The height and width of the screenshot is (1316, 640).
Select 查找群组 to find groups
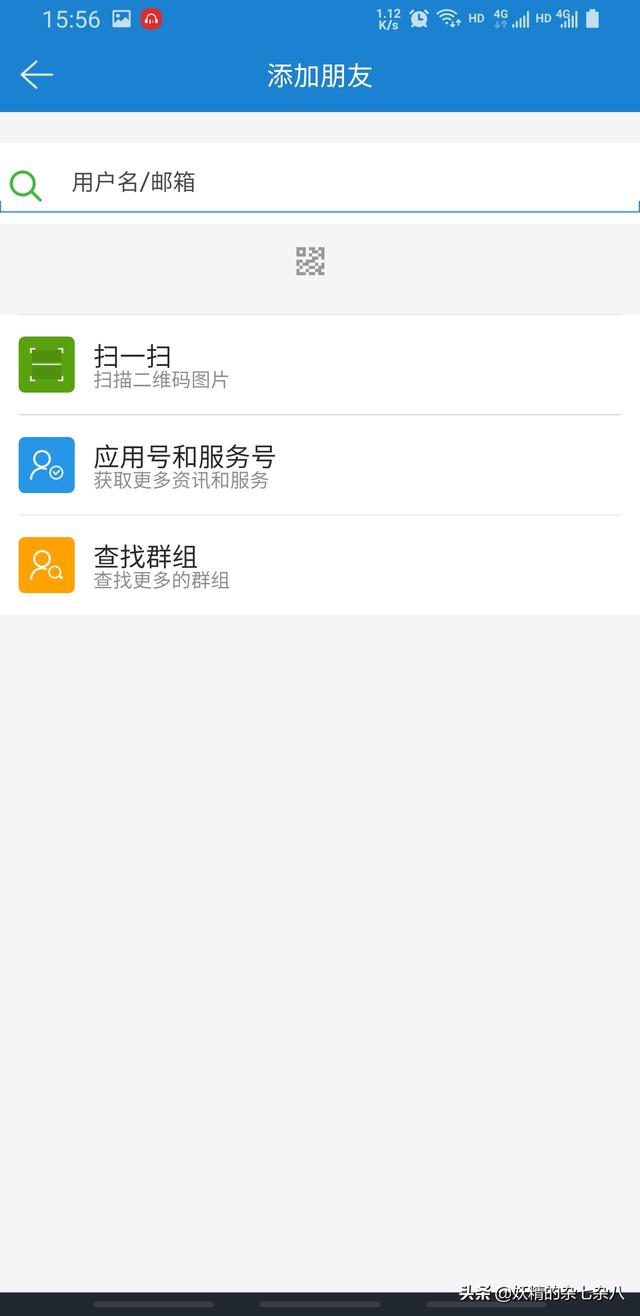[x=320, y=565]
